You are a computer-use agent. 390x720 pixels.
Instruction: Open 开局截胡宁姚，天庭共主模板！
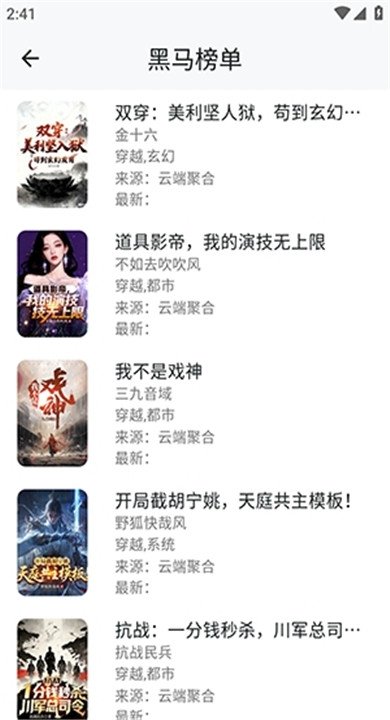point(195,543)
